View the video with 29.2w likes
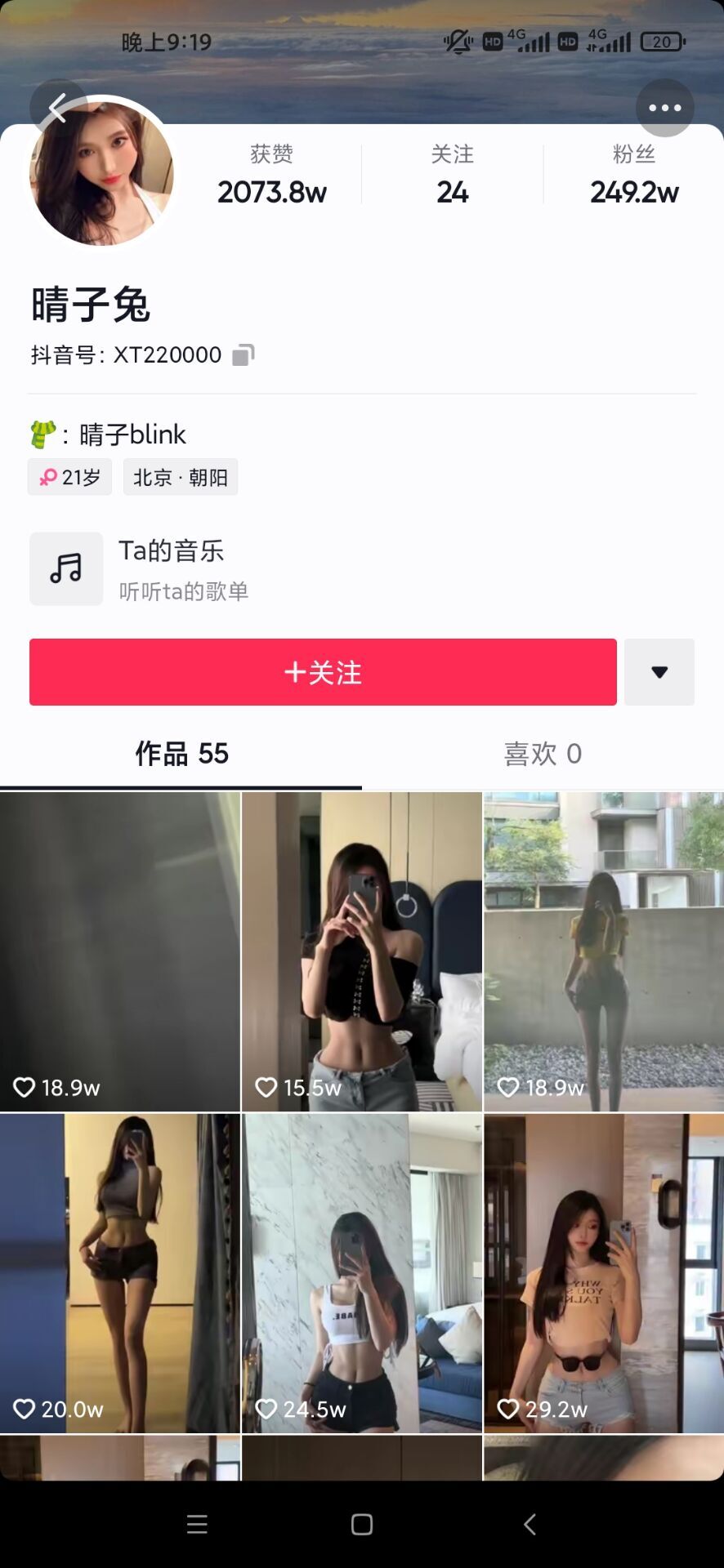 pos(604,1273)
